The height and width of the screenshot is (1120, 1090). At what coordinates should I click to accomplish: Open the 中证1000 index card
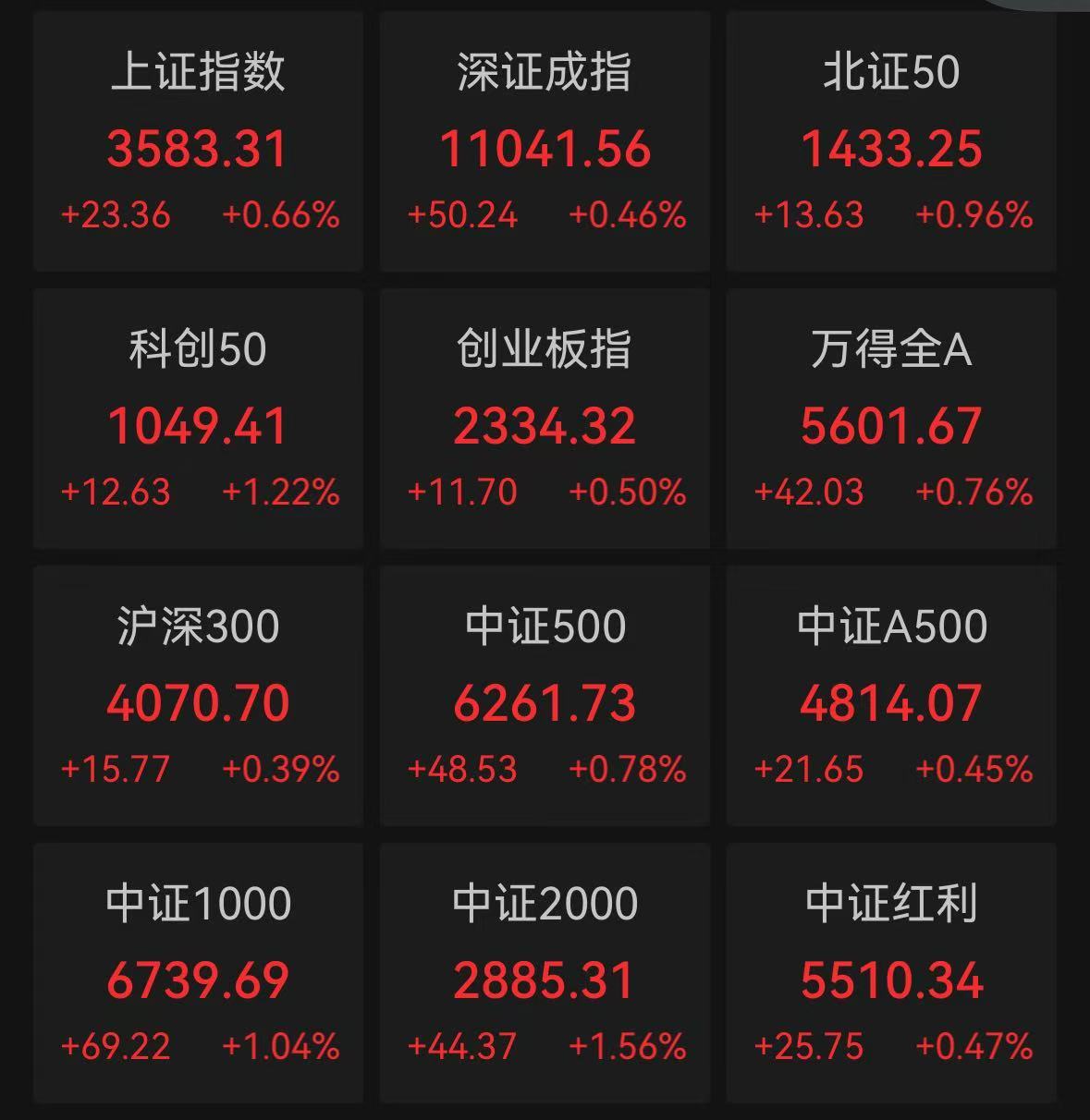tap(198, 973)
